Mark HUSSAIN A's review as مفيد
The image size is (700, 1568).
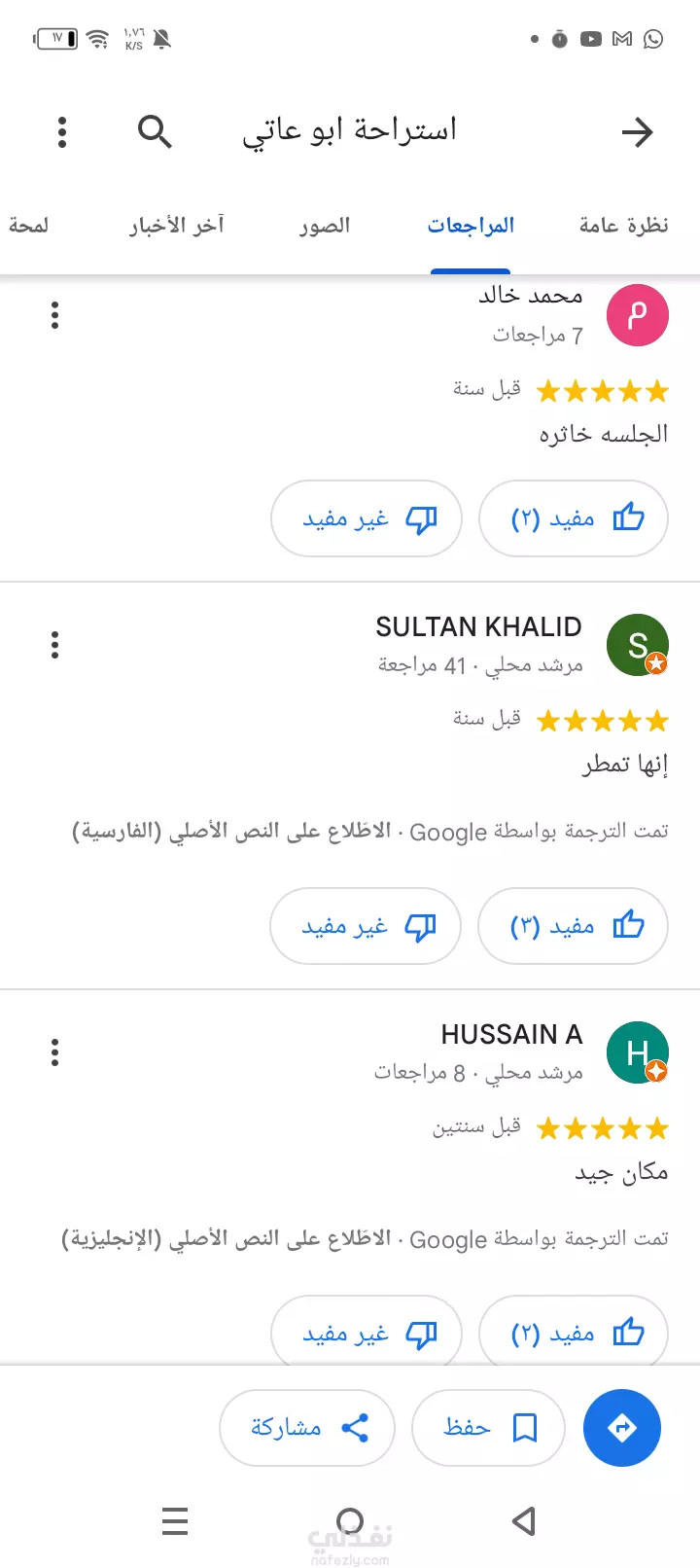[x=574, y=1333]
